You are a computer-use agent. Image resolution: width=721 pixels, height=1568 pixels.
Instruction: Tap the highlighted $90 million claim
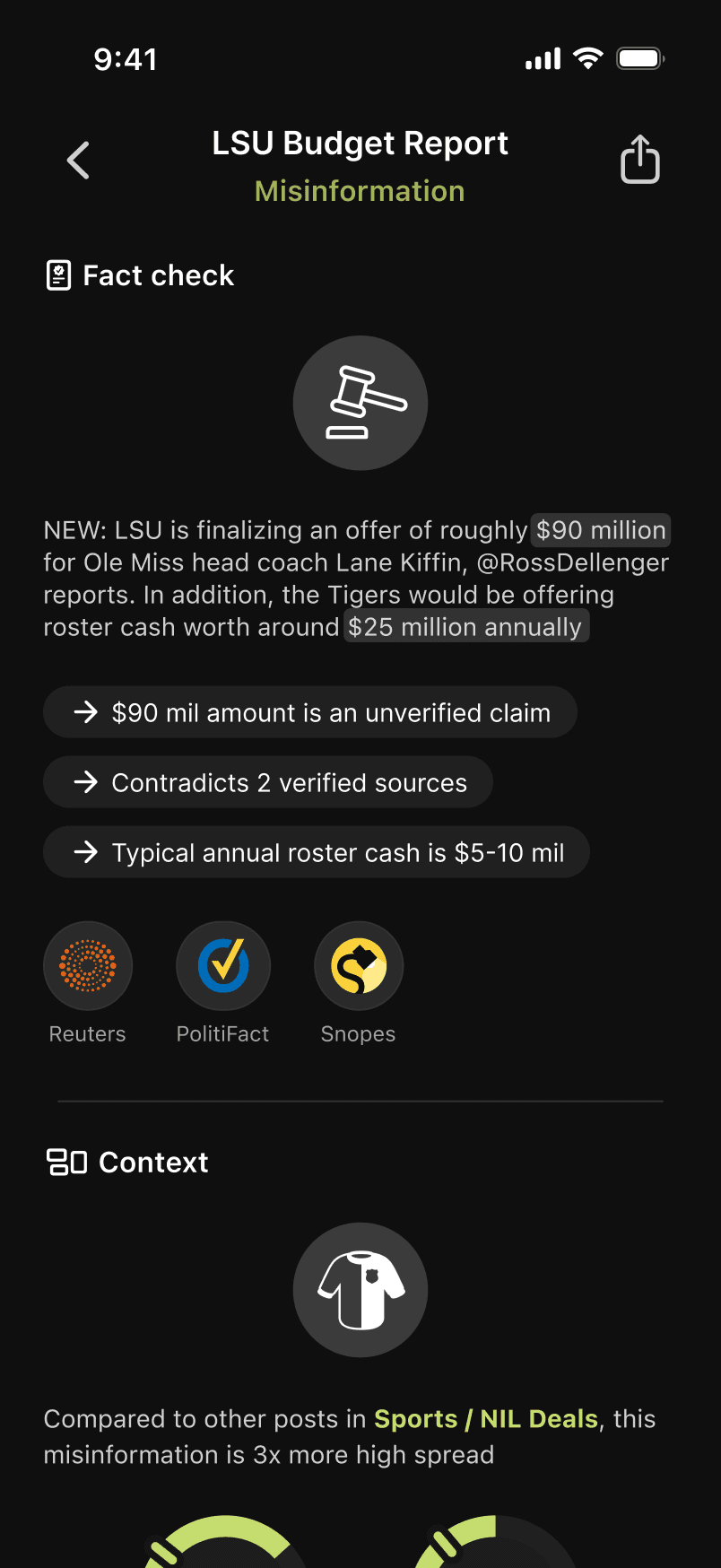coord(601,530)
